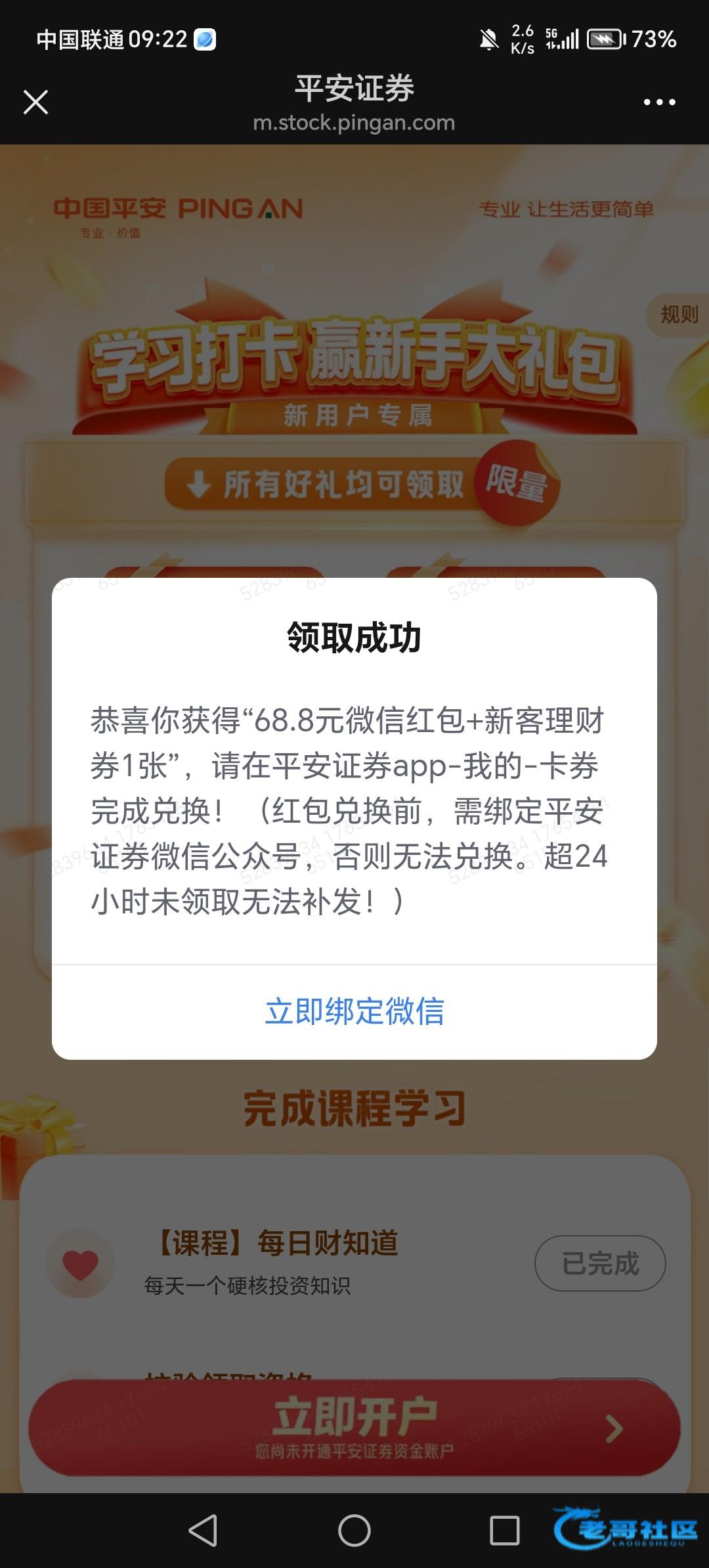Screen dimensions: 709x1568
Task: Open the 规则 rules tab
Action: click(x=679, y=315)
